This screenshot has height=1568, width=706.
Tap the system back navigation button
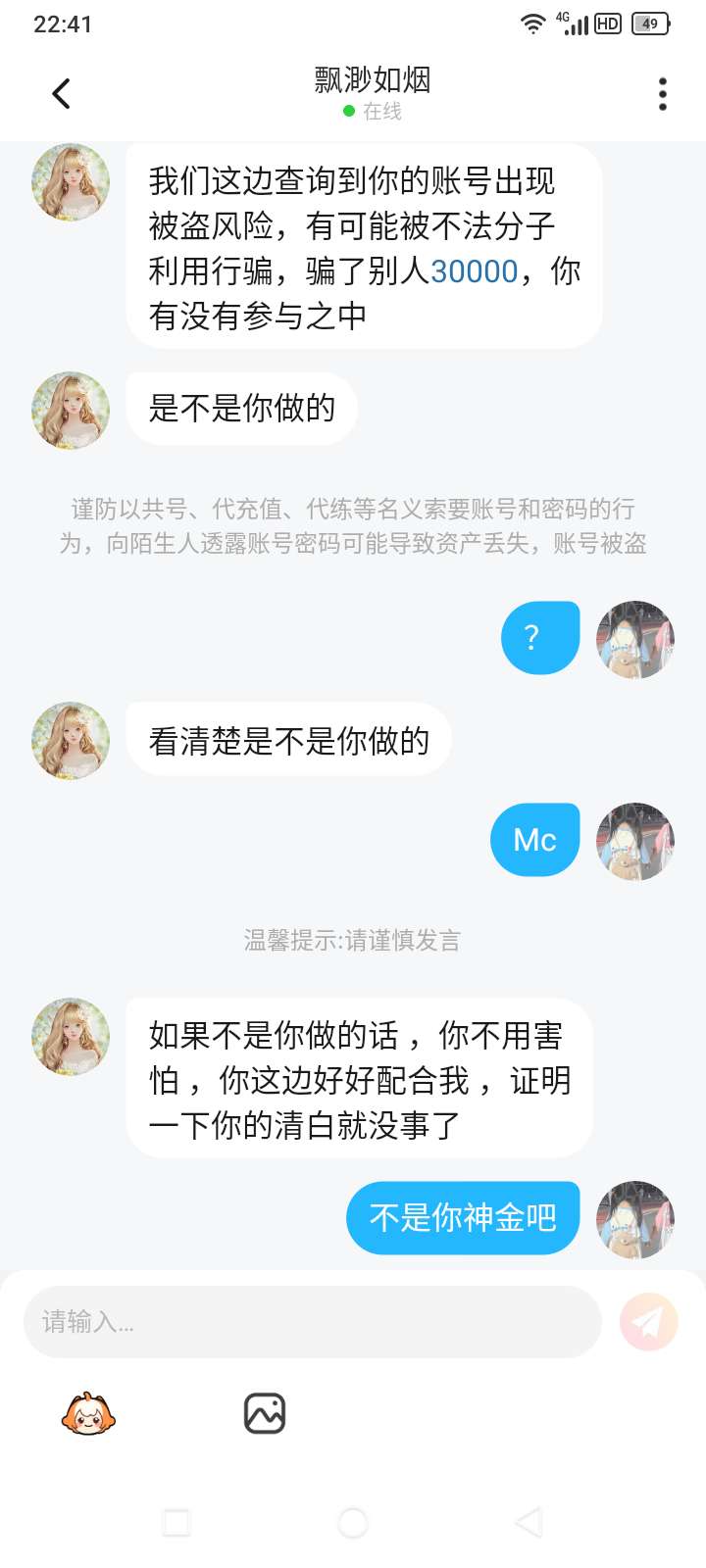coord(529,1522)
